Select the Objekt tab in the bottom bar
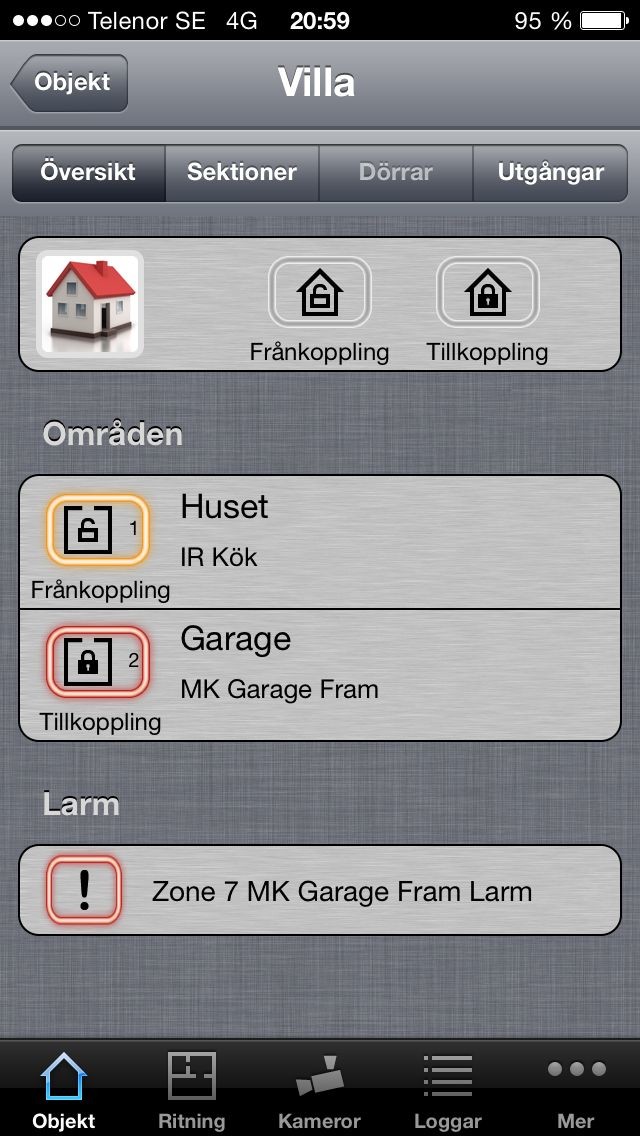 click(x=64, y=1091)
